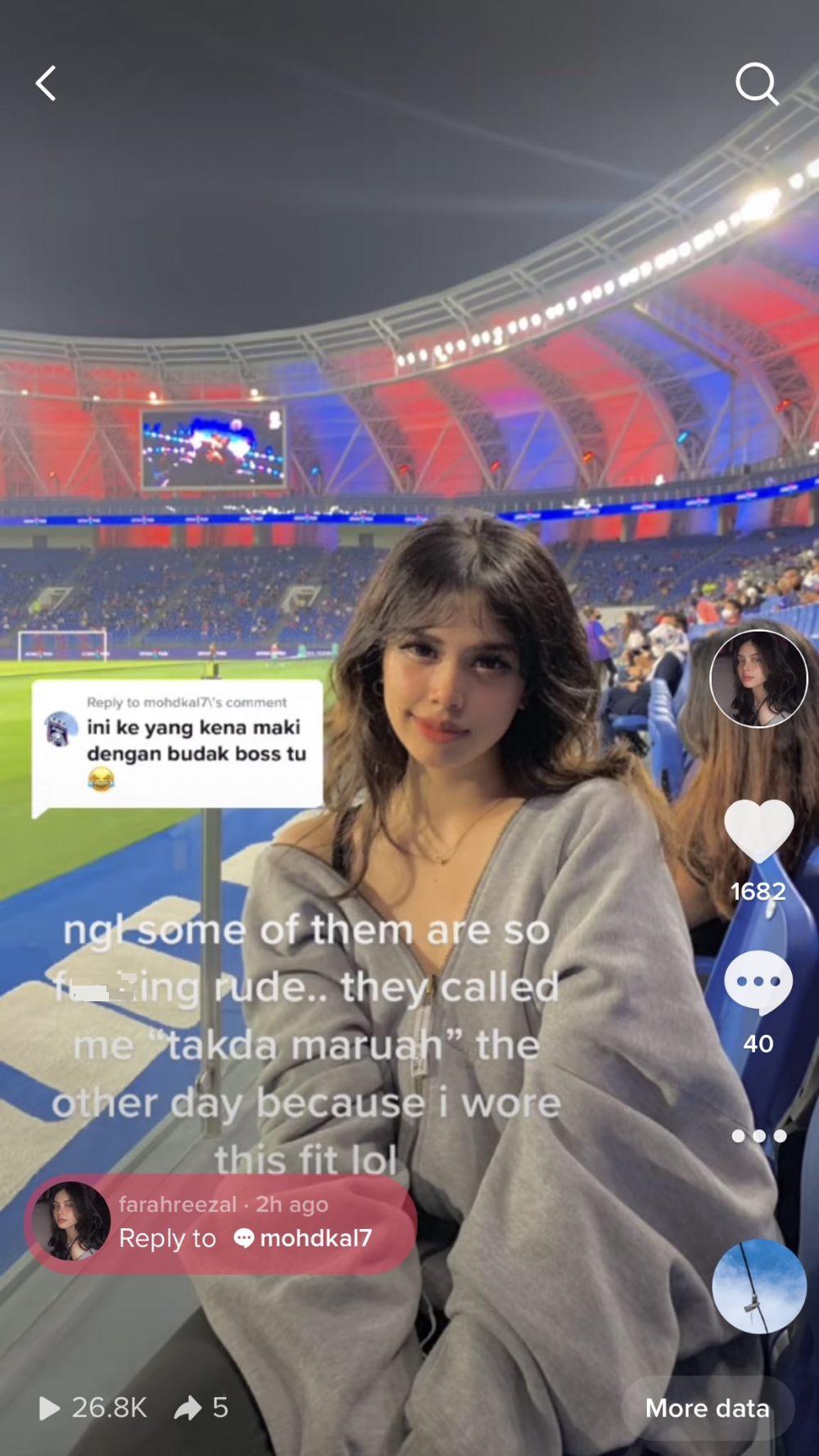Screen dimensions: 819x1456
Task: Open the Reply to mohdkal7 banner
Action: (x=221, y=1222)
